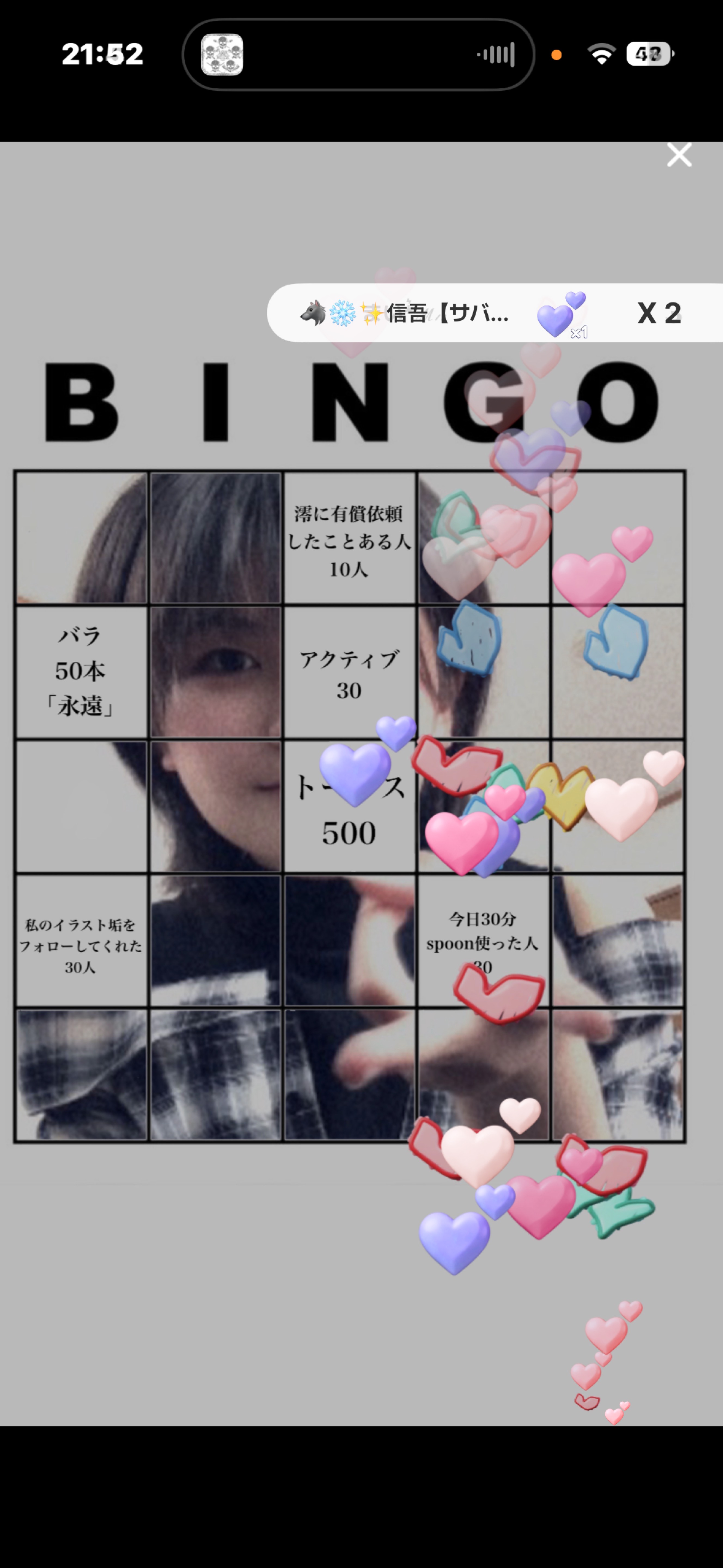The width and height of the screenshot is (723, 1568).
Task: Close the full-screen bingo image viewer
Action: click(679, 155)
